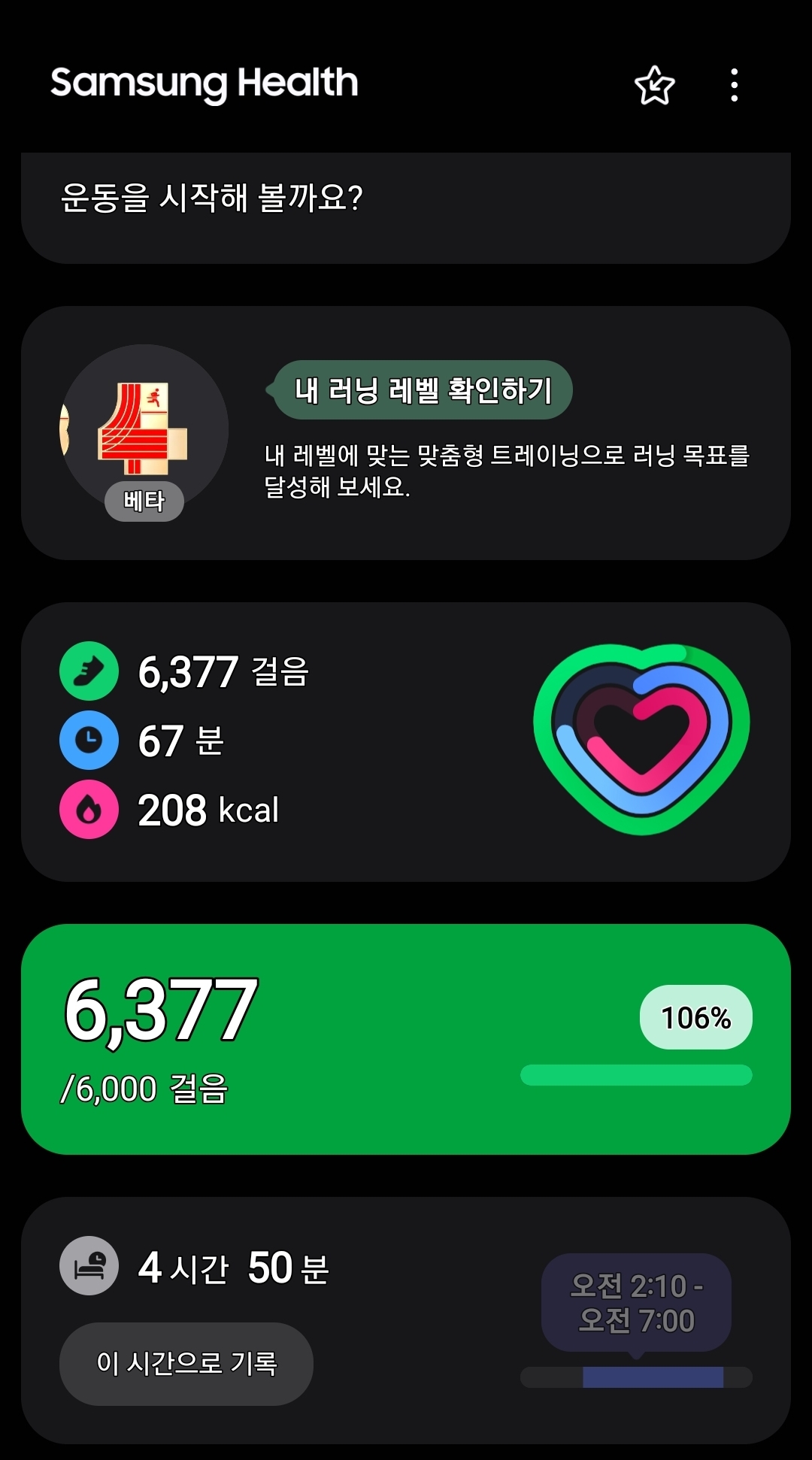This screenshot has height=1460, width=812.
Task: Tap 내 러닝 레벨 확인하기 bubble
Action: click(x=423, y=390)
